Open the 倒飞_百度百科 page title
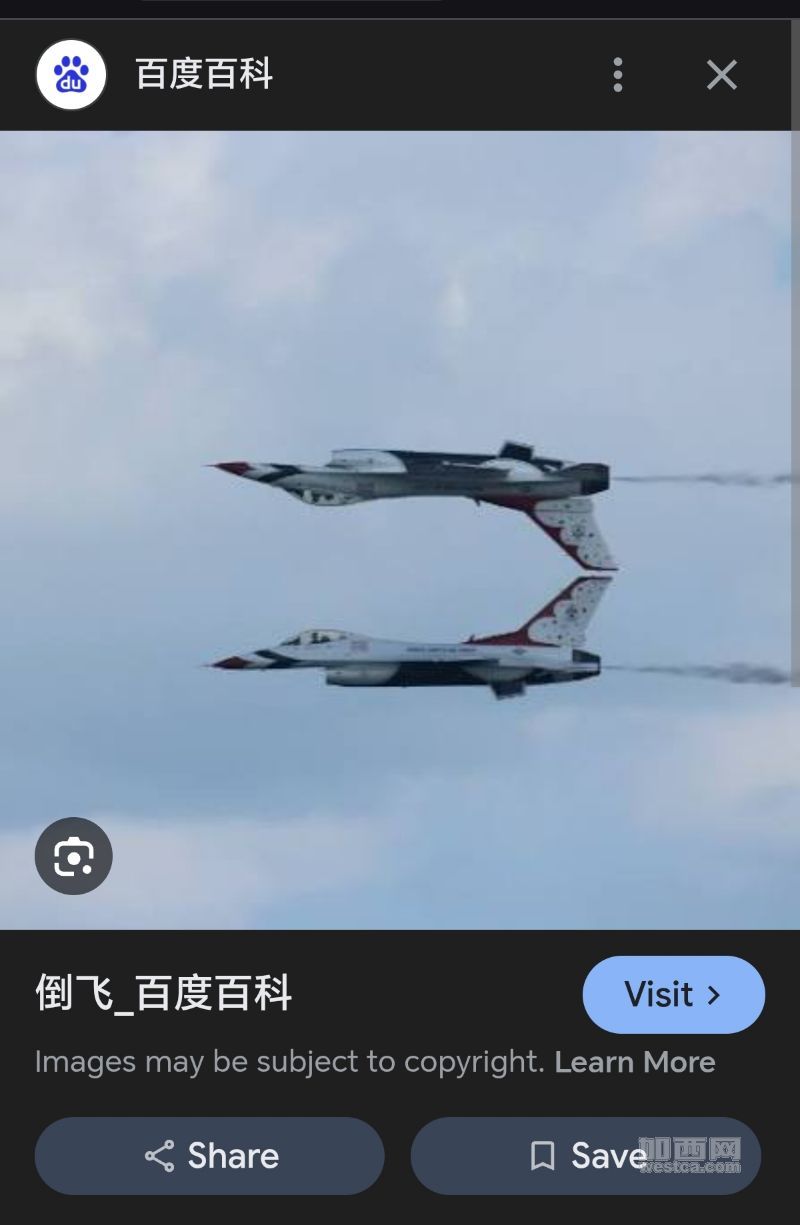The height and width of the screenshot is (1225, 800). [x=164, y=994]
